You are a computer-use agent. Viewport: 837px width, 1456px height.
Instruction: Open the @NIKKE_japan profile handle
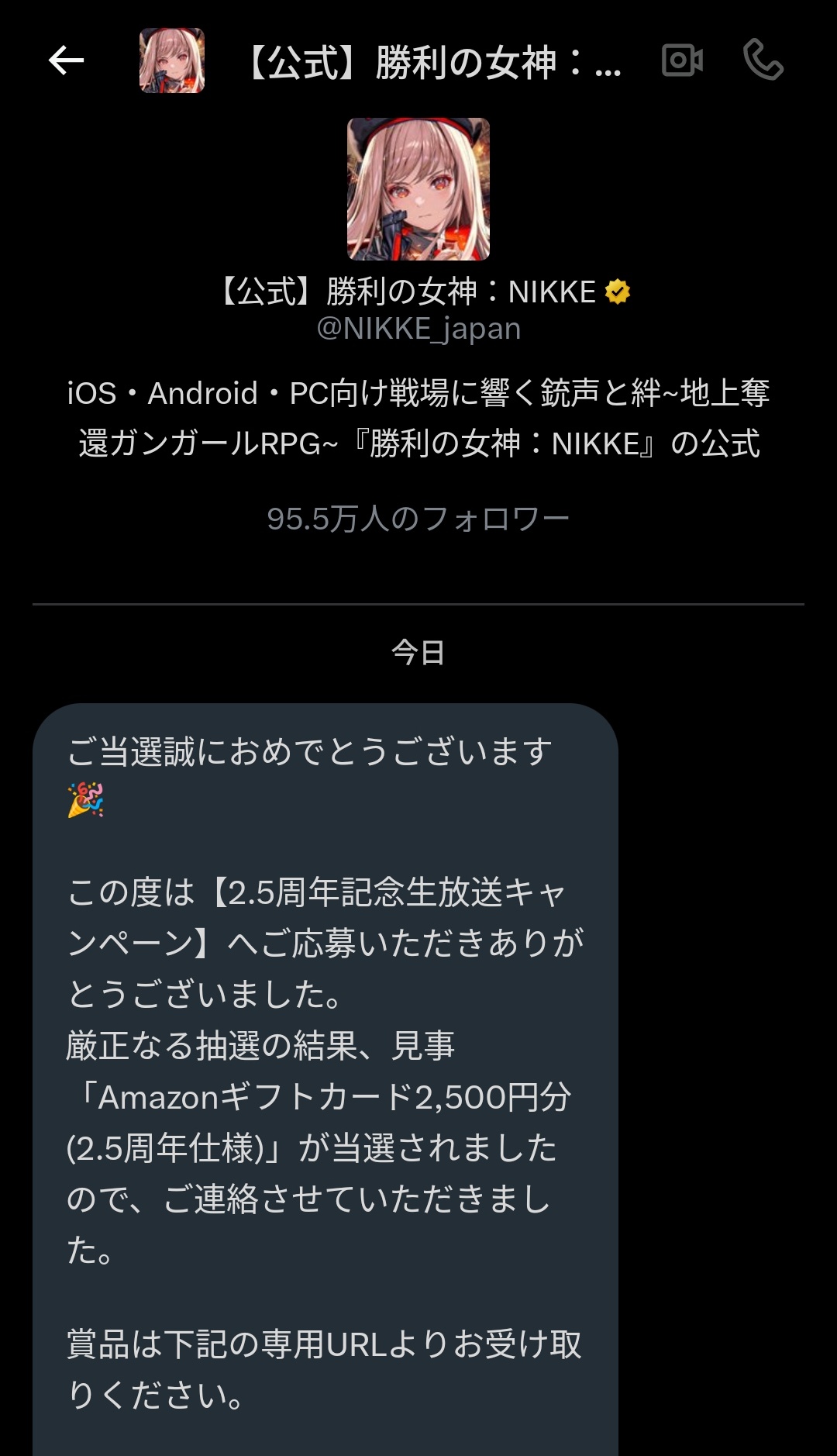pyautogui.click(x=418, y=329)
